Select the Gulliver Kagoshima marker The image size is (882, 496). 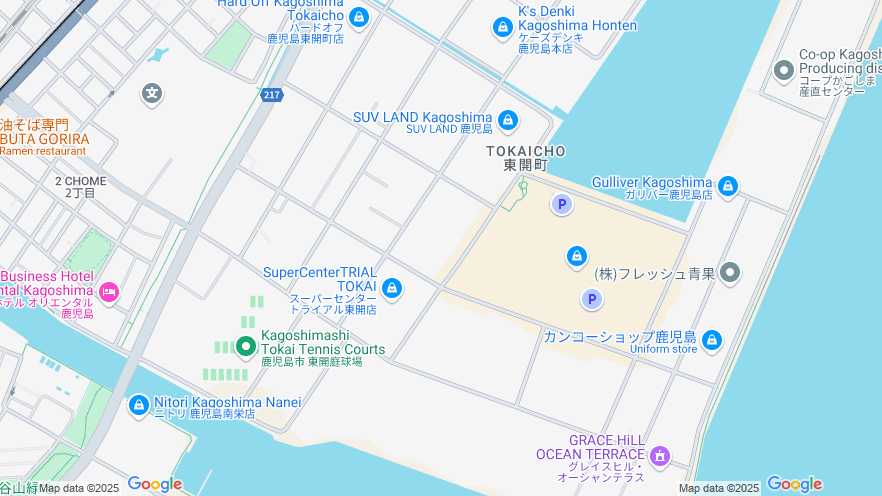[x=728, y=185]
